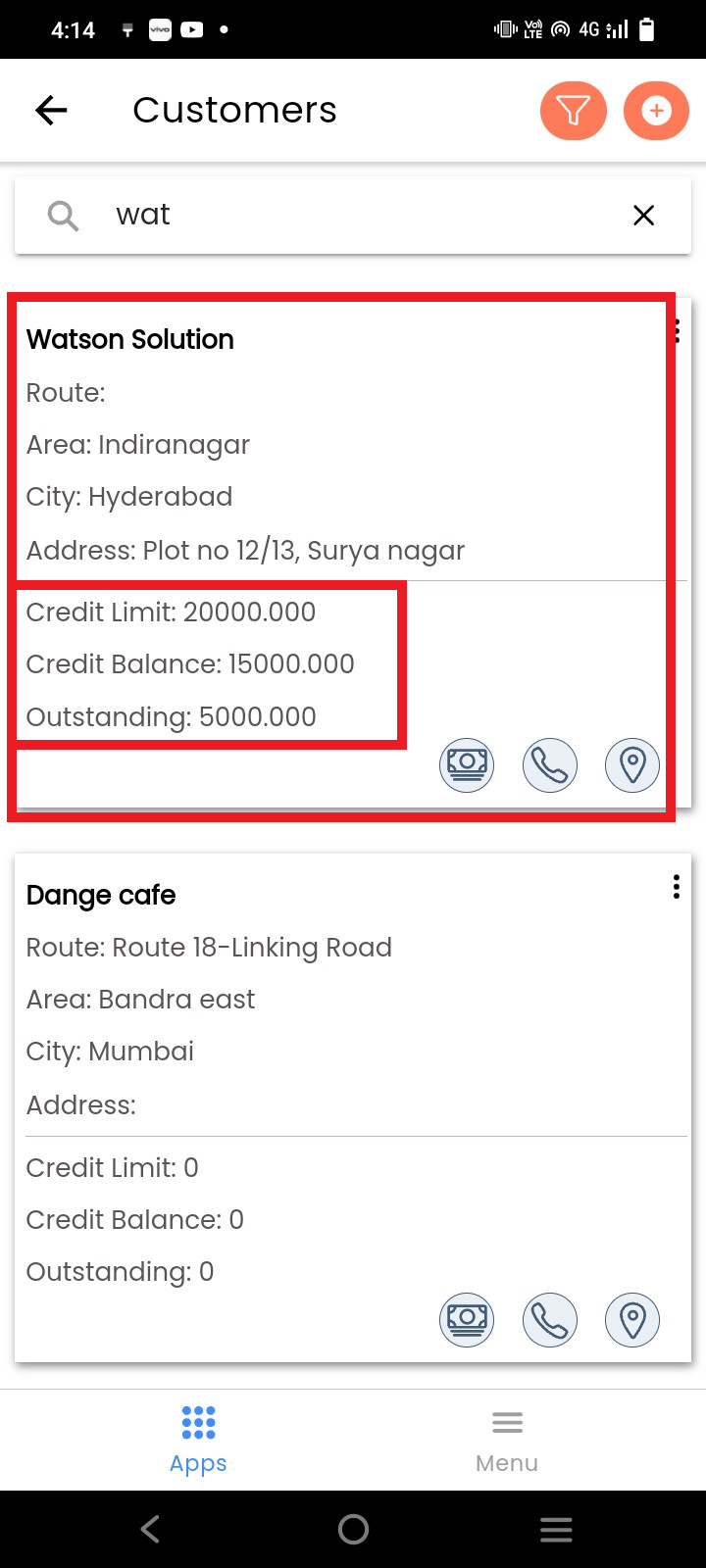Open the customer filter options
Image resolution: width=706 pixels, height=1568 pixels.
pyautogui.click(x=574, y=111)
